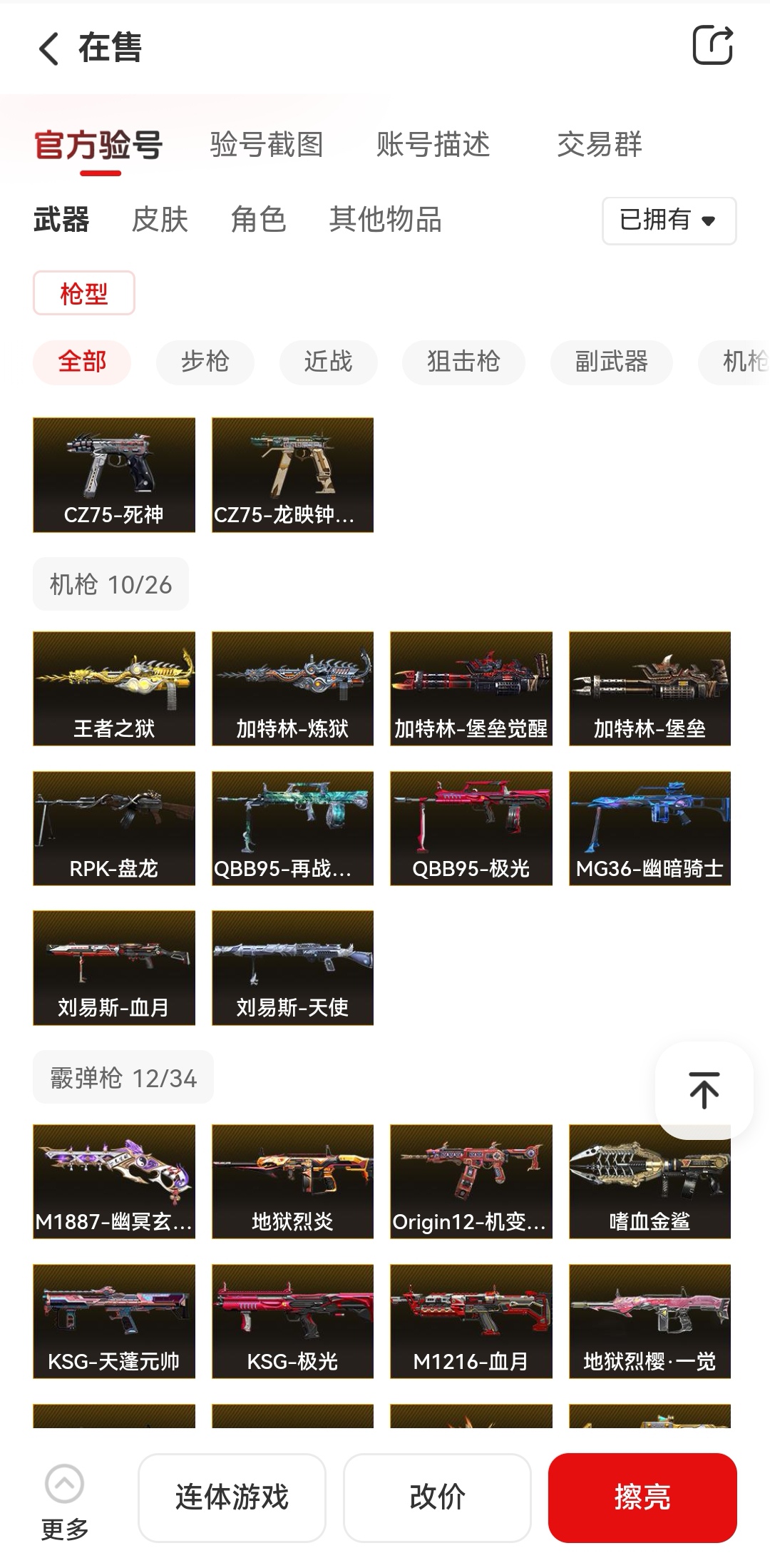Share this listing via the top-right icon
The height and width of the screenshot is (1568, 770).
712,46
